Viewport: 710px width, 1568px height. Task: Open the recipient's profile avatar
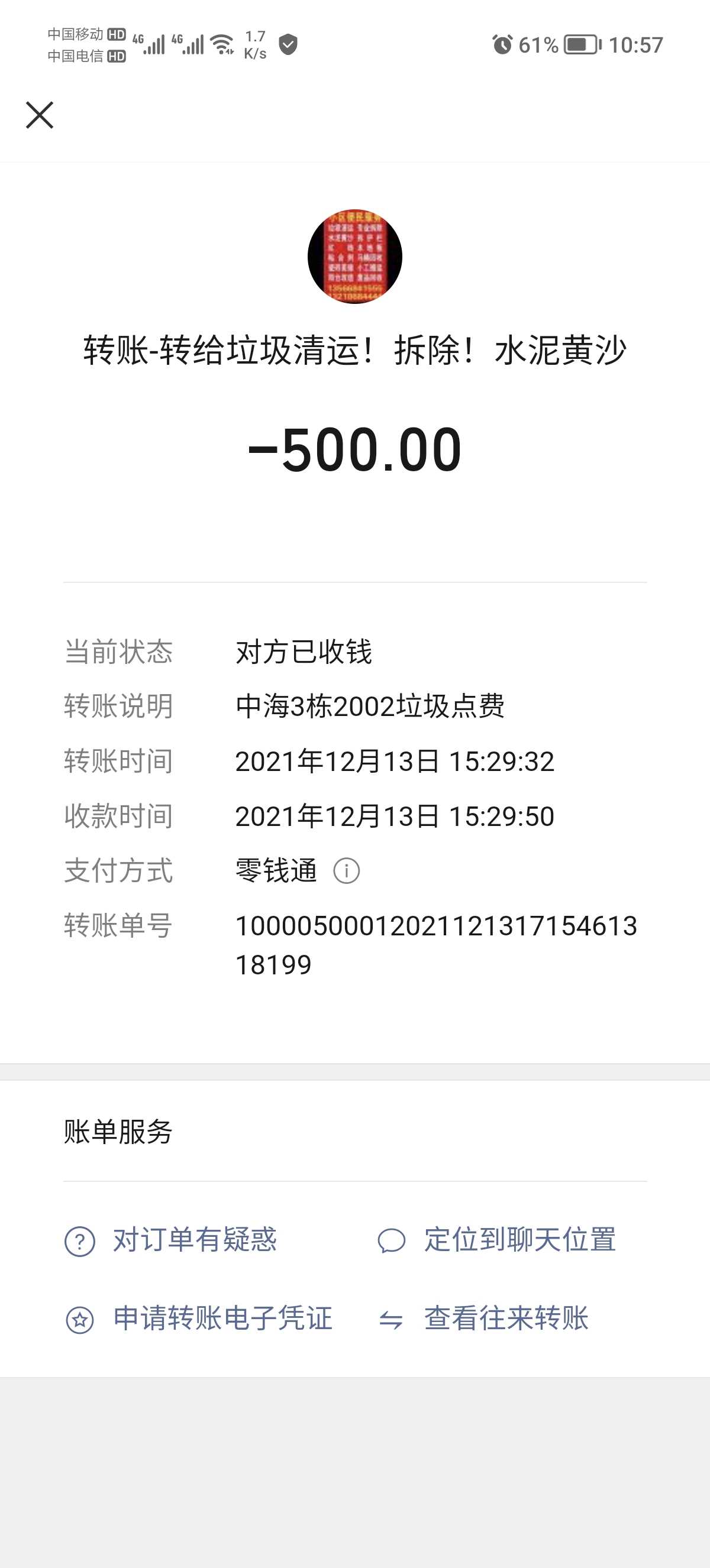coord(354,256)
